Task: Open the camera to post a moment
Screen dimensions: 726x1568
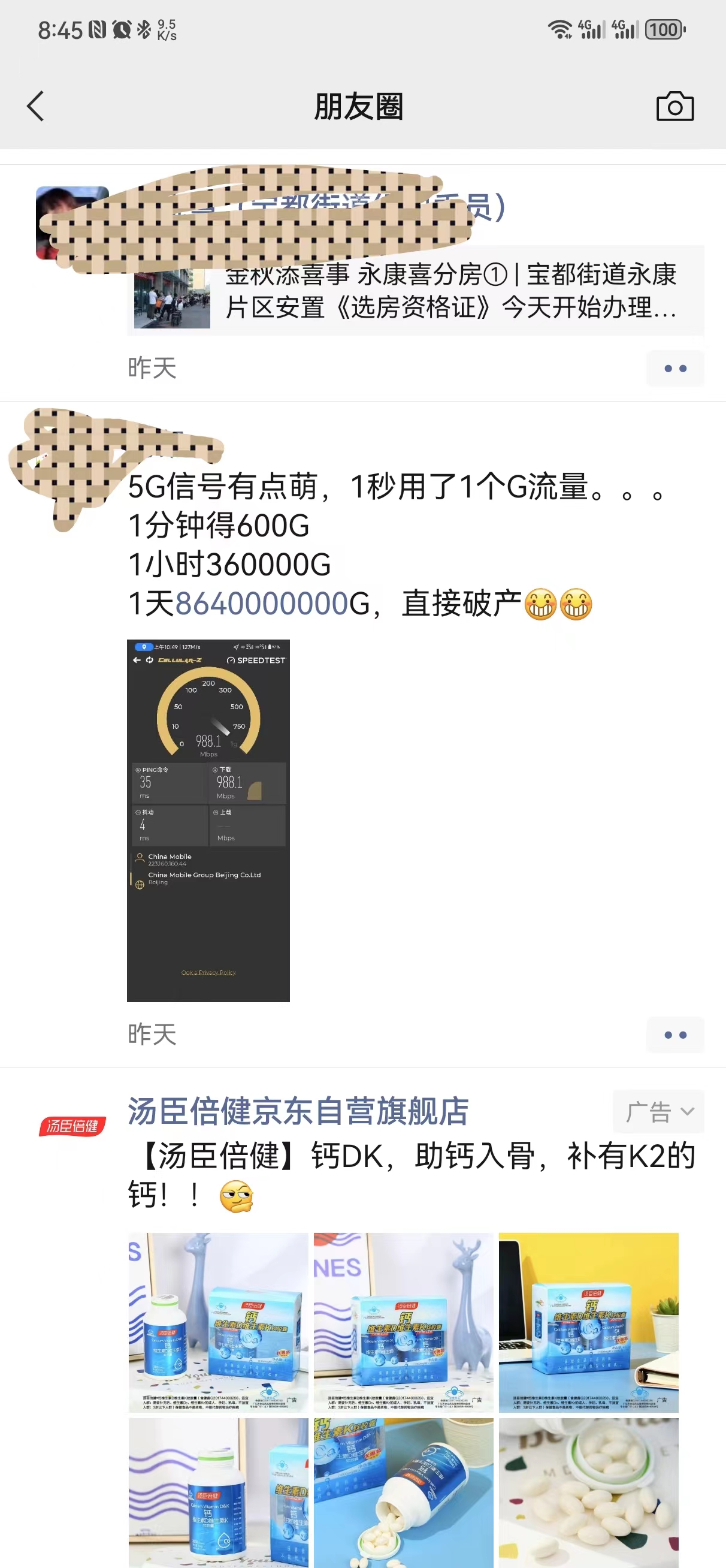Action: pyautogui.click(x=674, y=107)
